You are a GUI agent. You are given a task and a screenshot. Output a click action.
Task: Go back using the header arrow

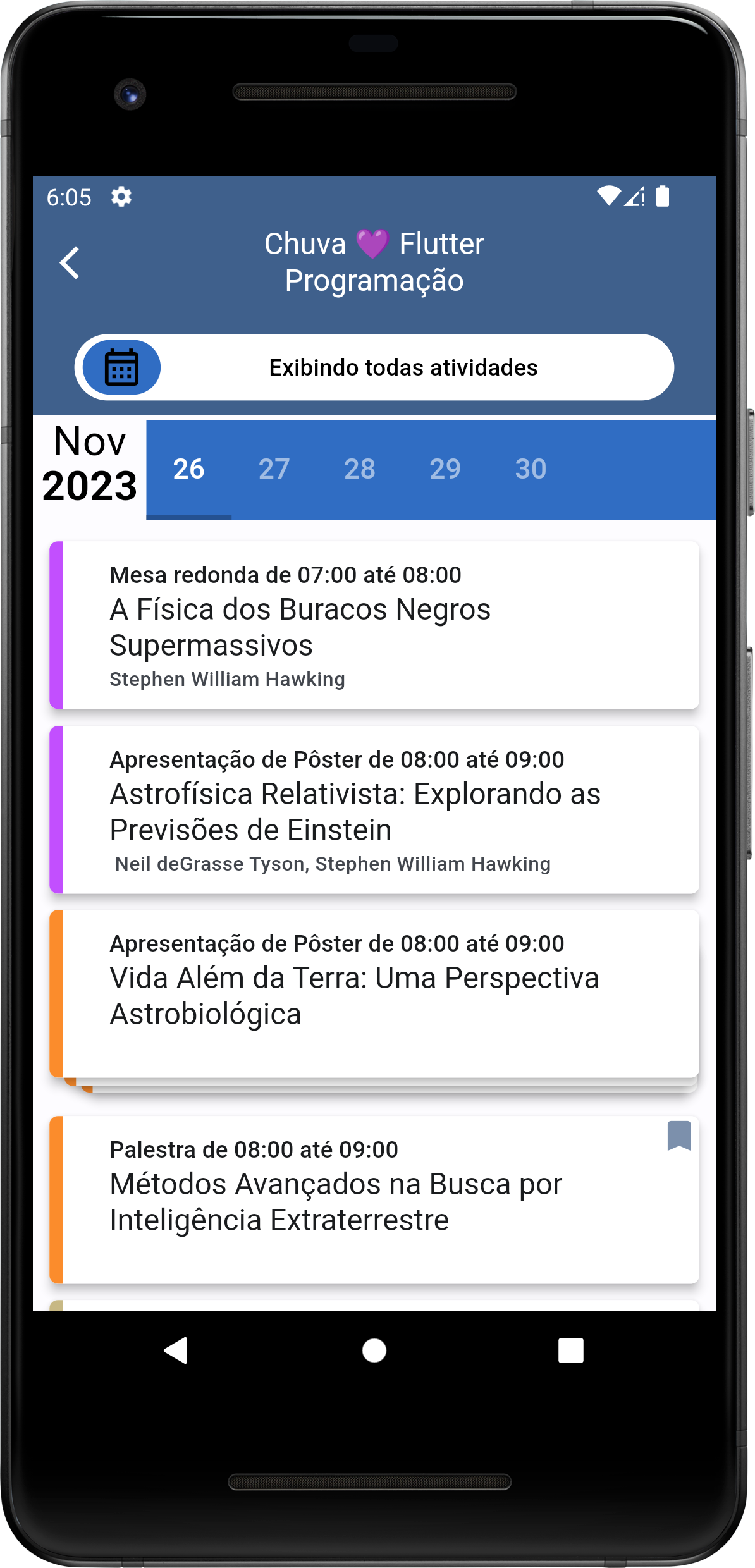[x=70, y=262]
